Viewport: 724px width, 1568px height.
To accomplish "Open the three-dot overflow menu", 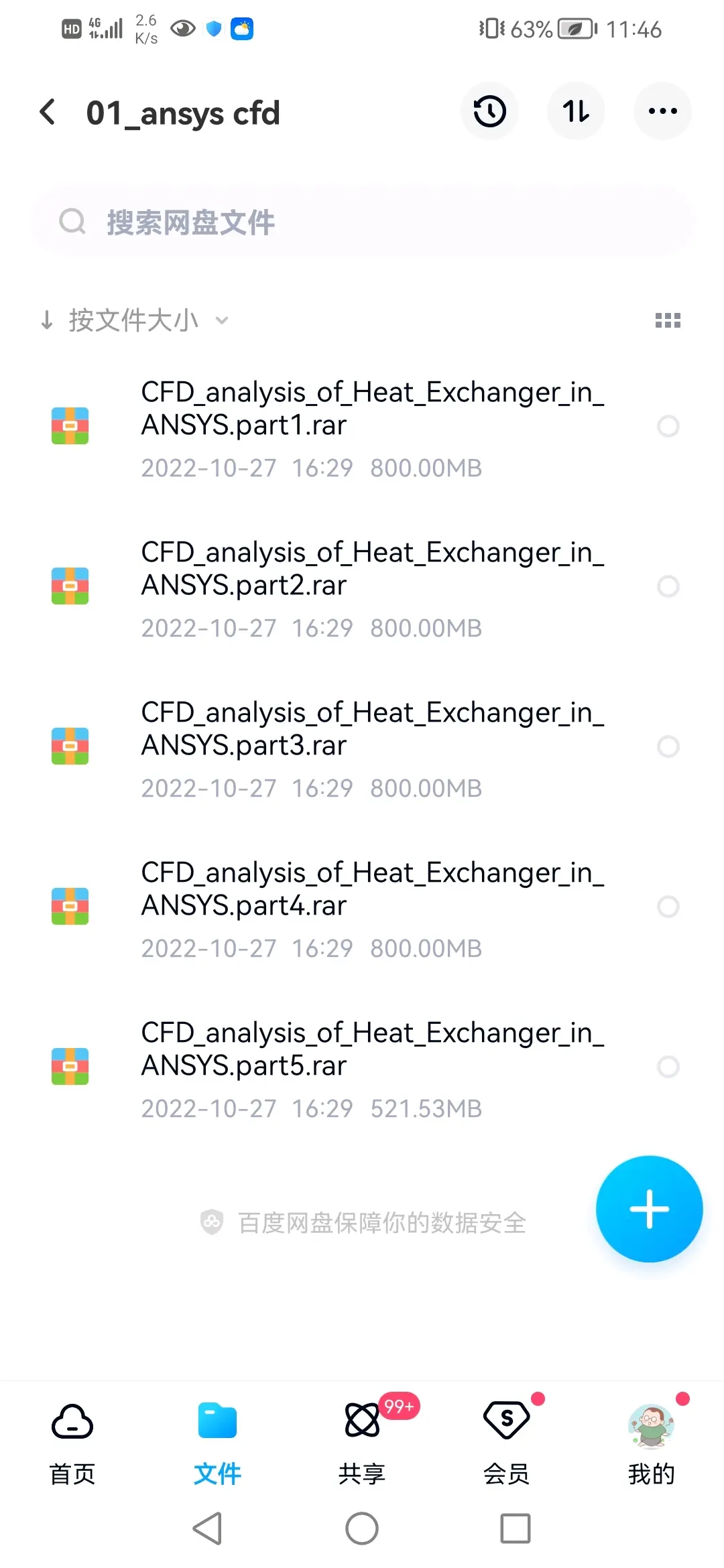I will point(662,111).
